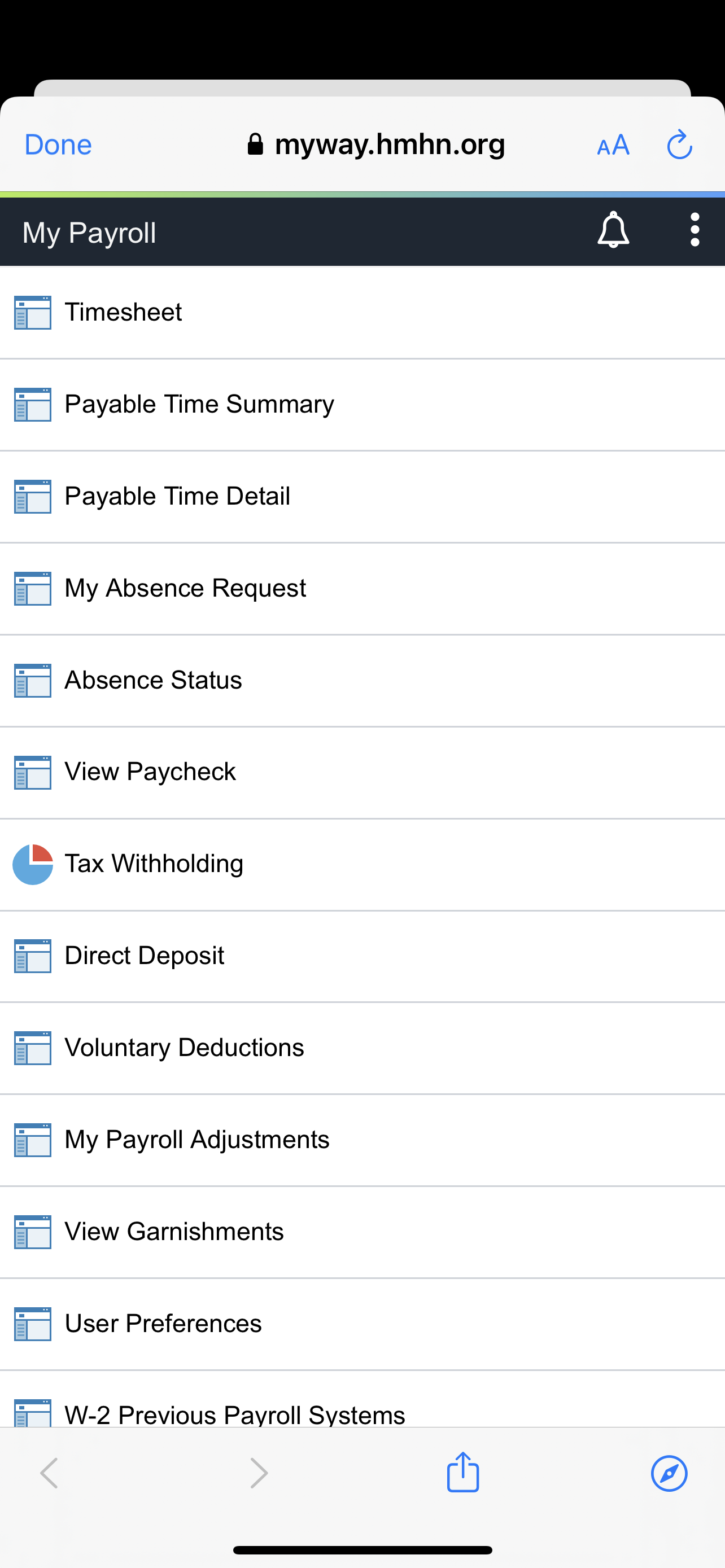
Task: Check Absence Status
Action: pos(362,681)
